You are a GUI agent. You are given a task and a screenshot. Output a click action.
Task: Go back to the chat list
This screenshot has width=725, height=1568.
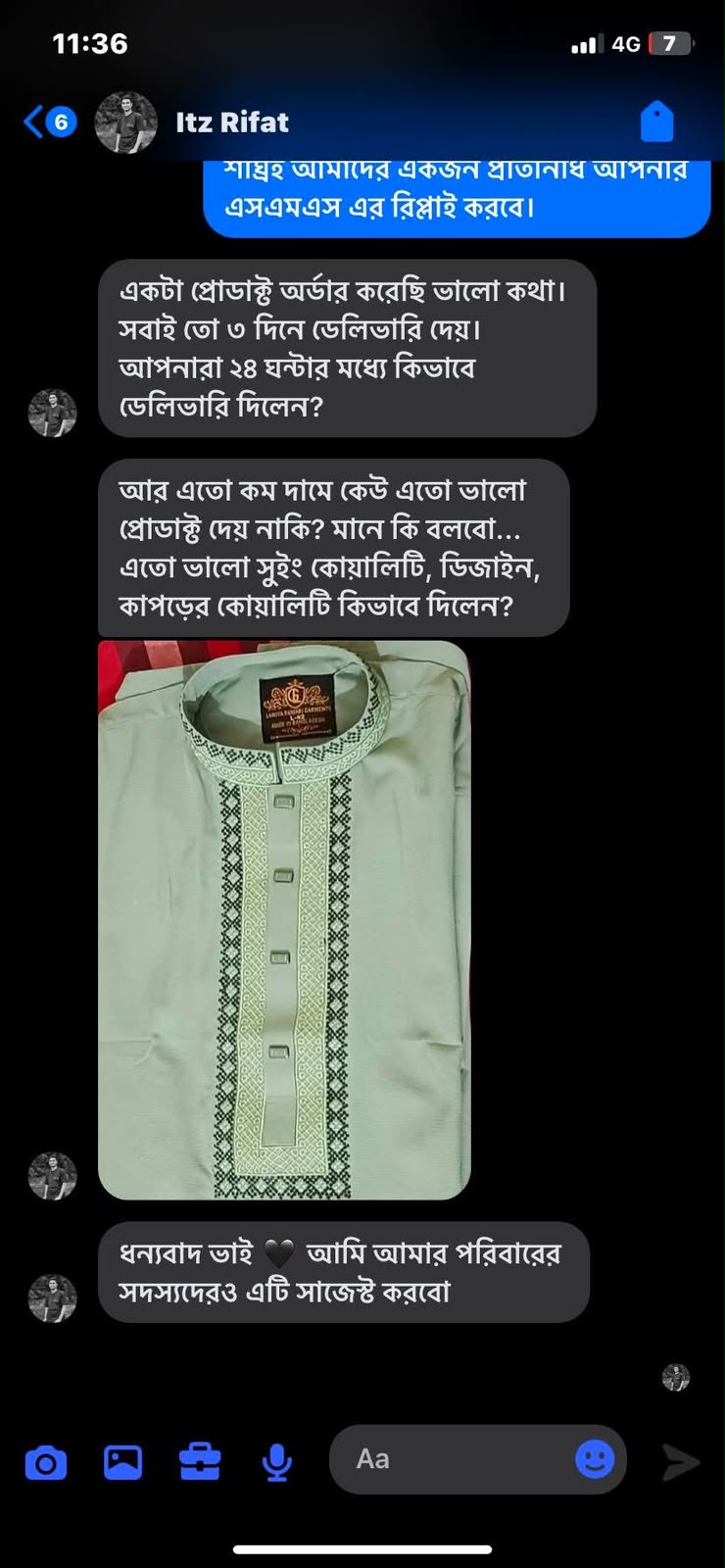(x=49, y=122)
